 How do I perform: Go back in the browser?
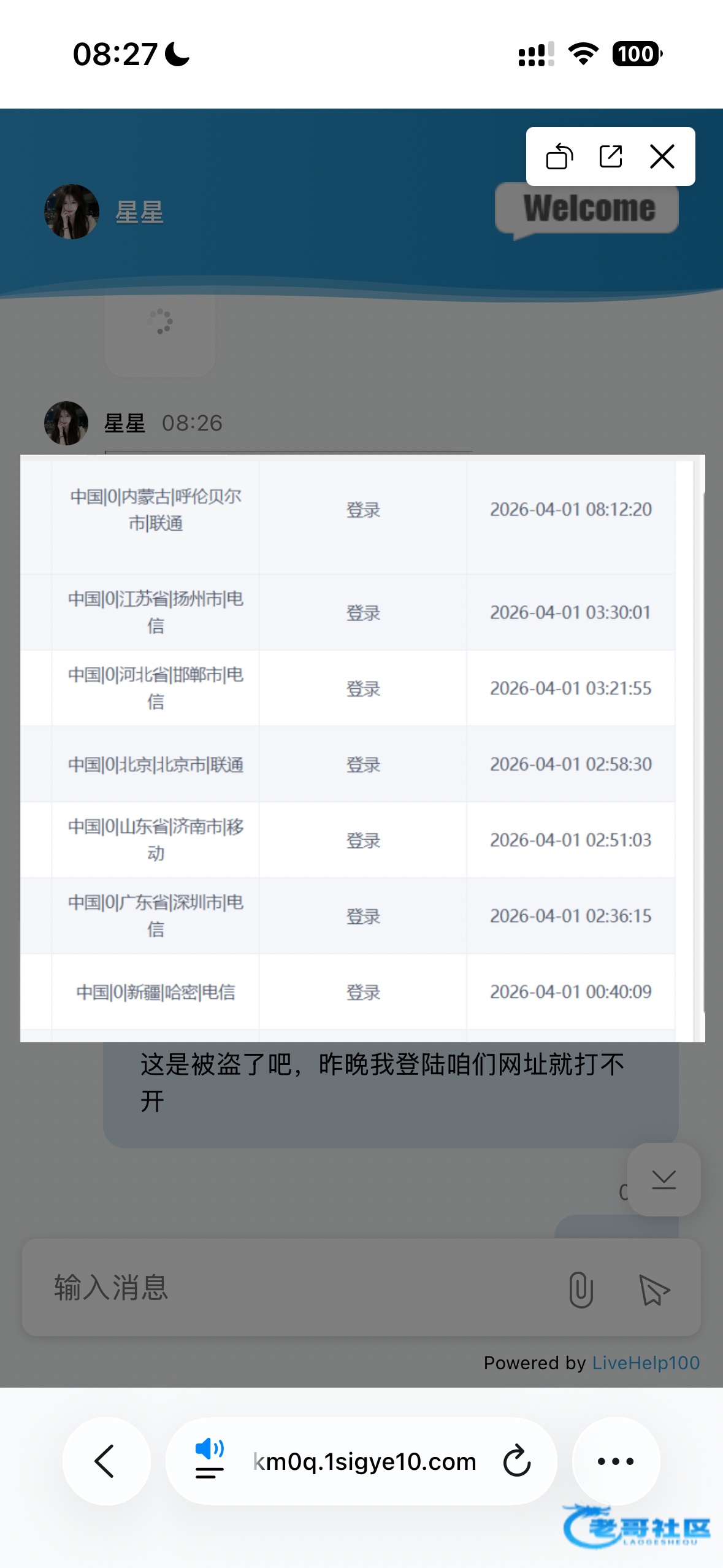click(x=105, y=1461)
